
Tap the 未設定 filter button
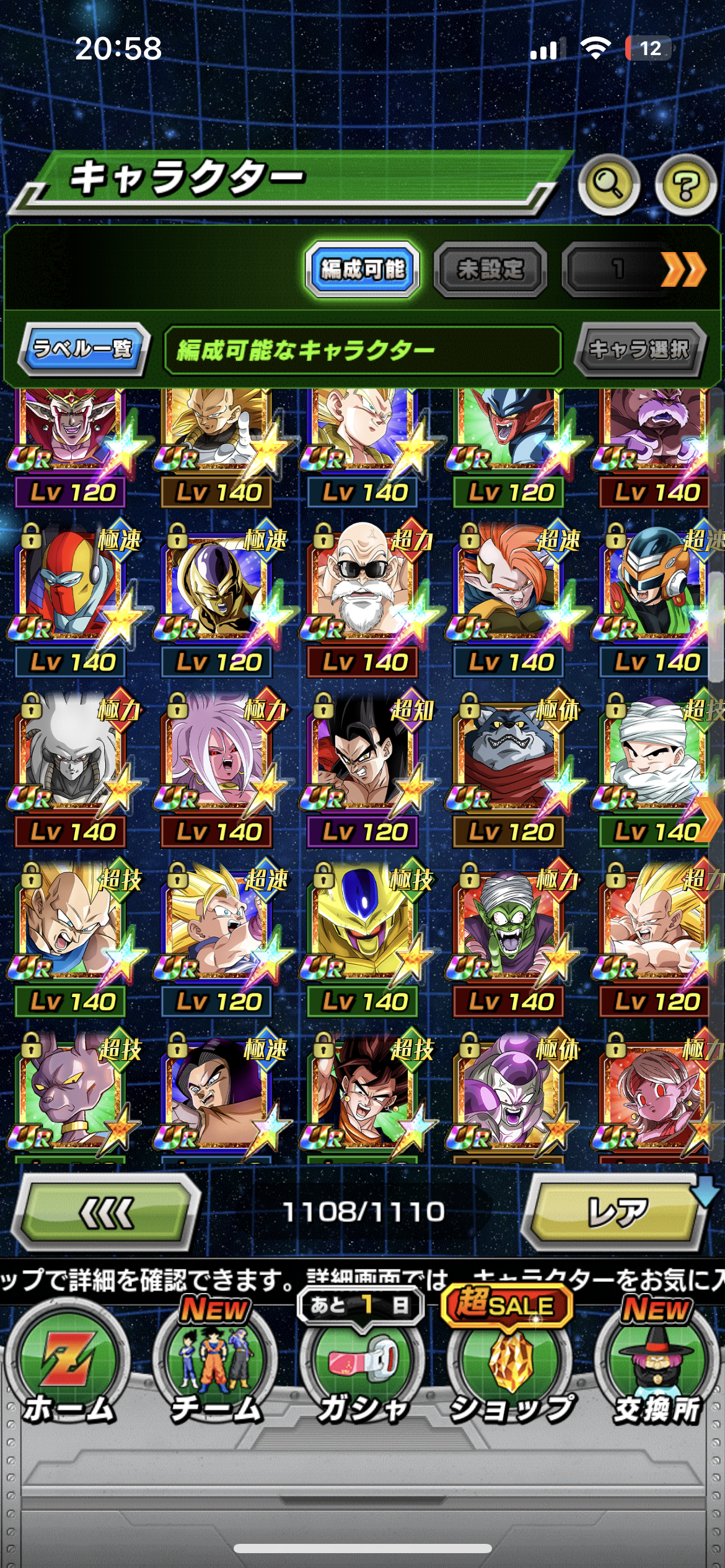point(490,269)
